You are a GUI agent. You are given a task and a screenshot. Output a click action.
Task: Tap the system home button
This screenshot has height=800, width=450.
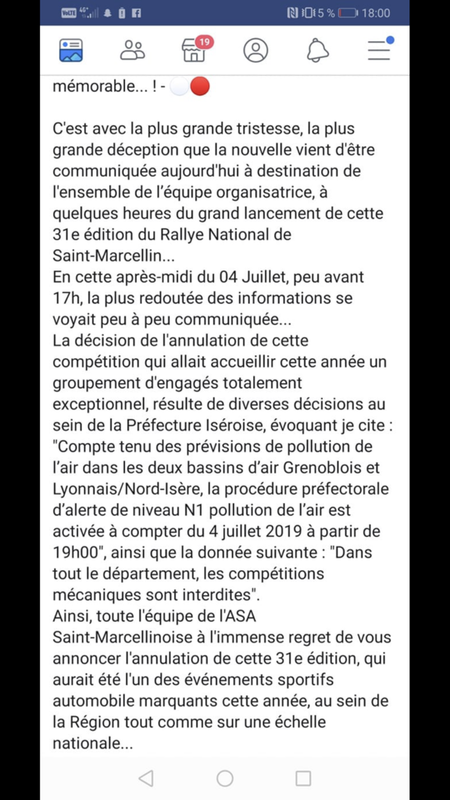(x=224, y=778)
